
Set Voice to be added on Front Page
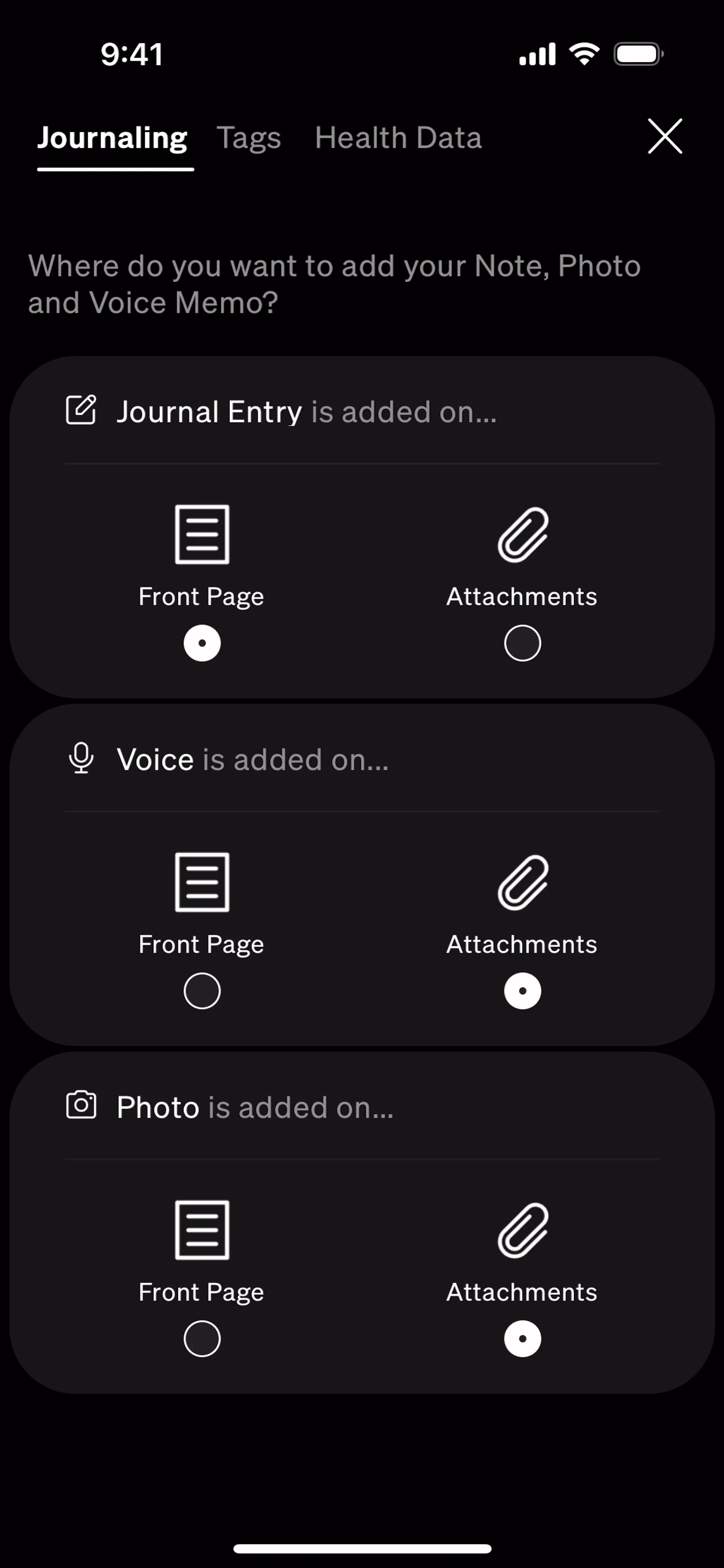(202, 991)
